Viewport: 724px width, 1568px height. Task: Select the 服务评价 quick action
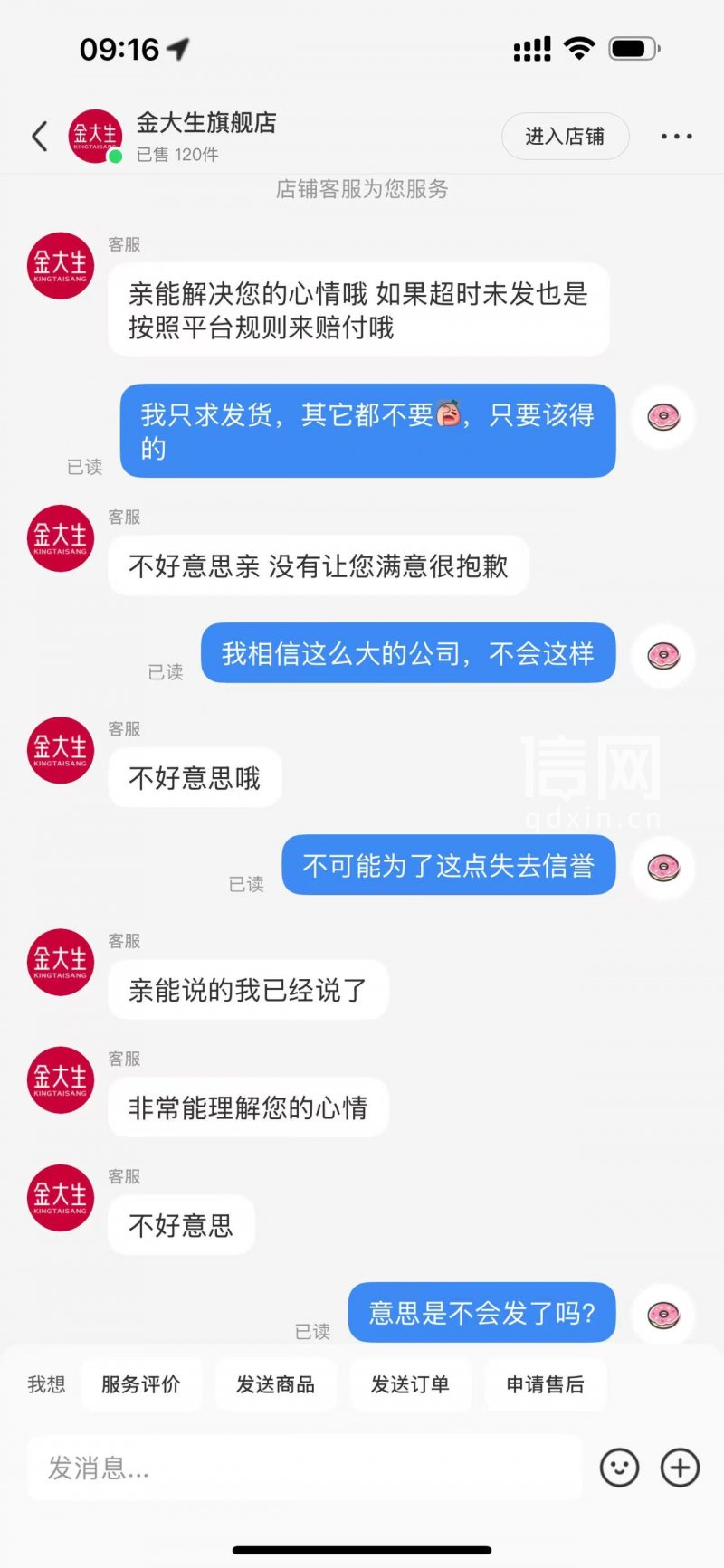(x=140, y=1384)
